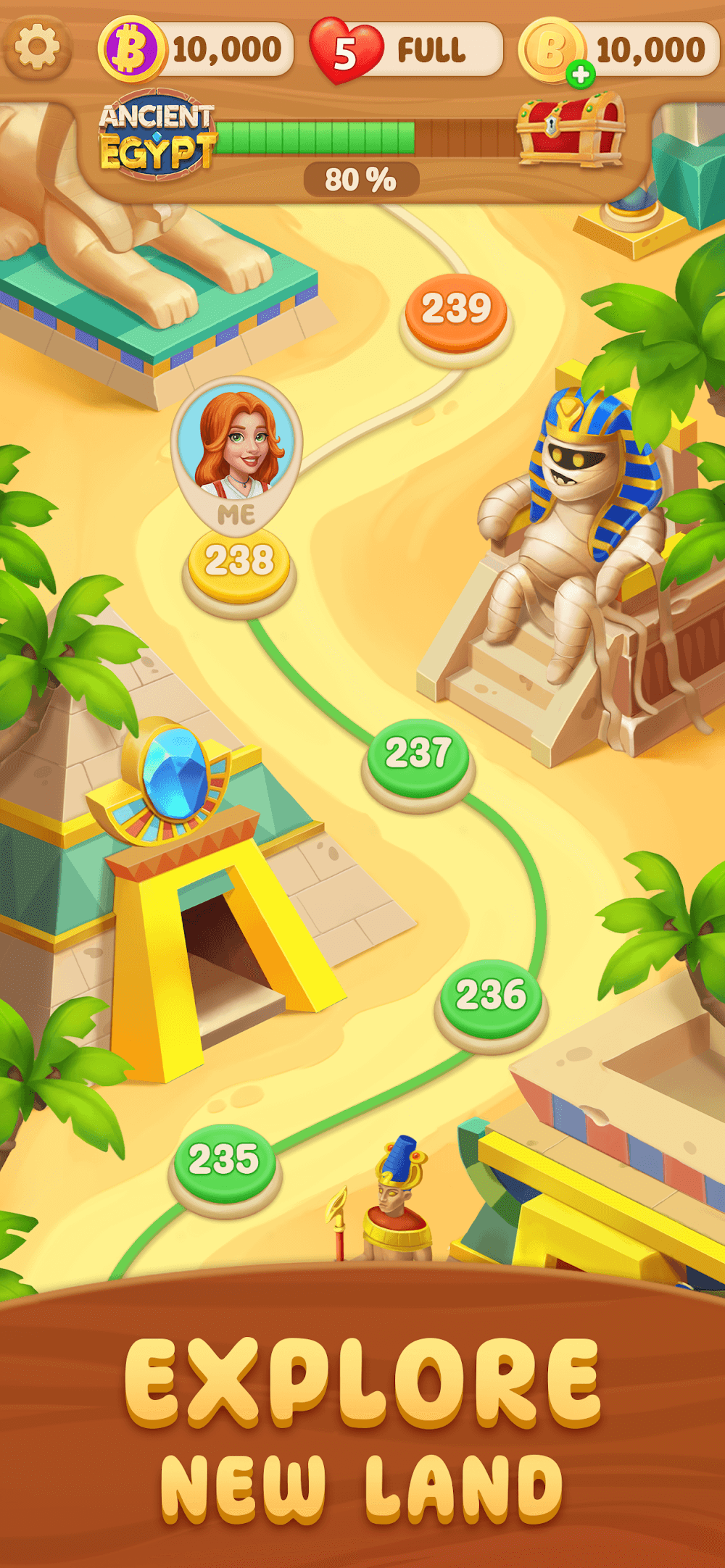This screenshot has height=1568, width=725.
Task: Replay level 235
Action: (224, 1160)
